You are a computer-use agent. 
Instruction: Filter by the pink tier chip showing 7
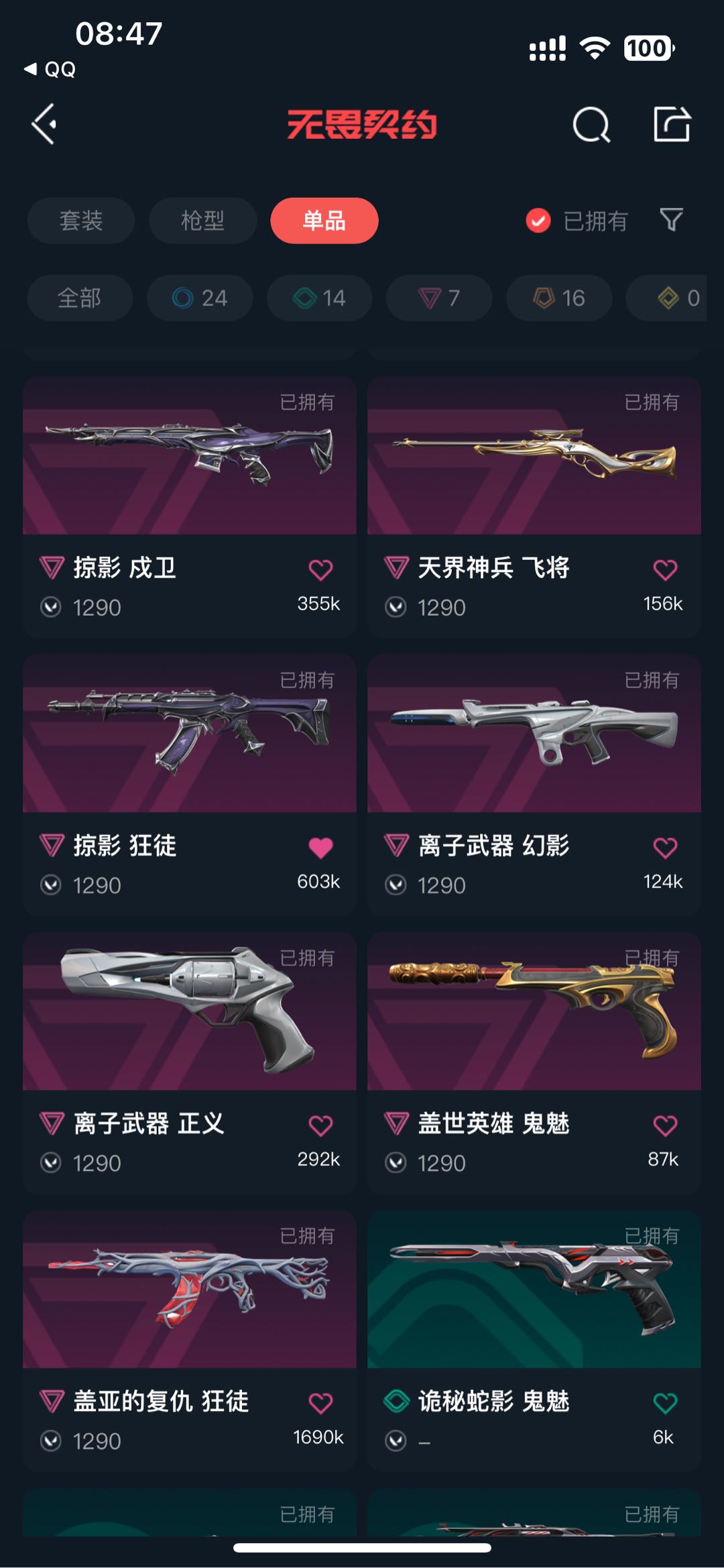(439, 298)
